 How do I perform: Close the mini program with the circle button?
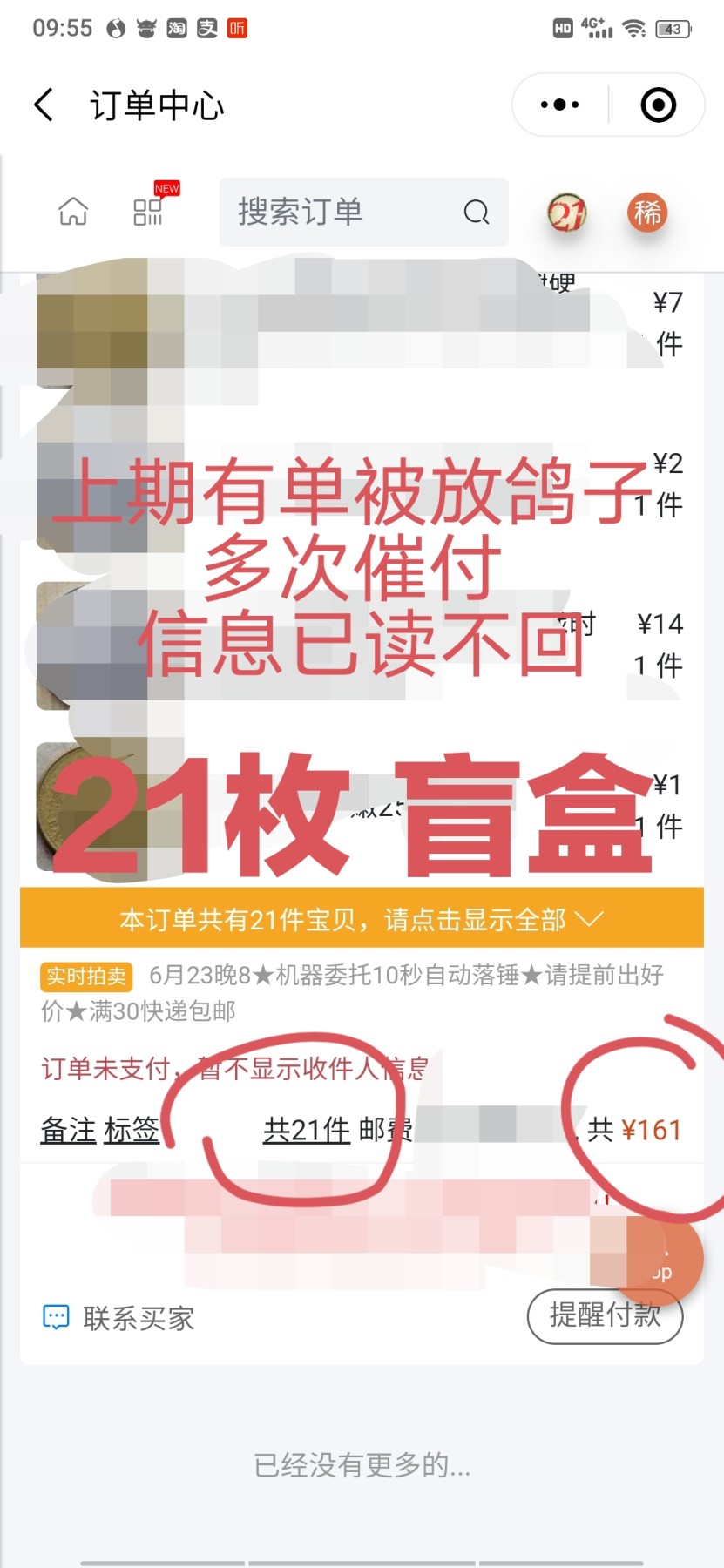658,105
